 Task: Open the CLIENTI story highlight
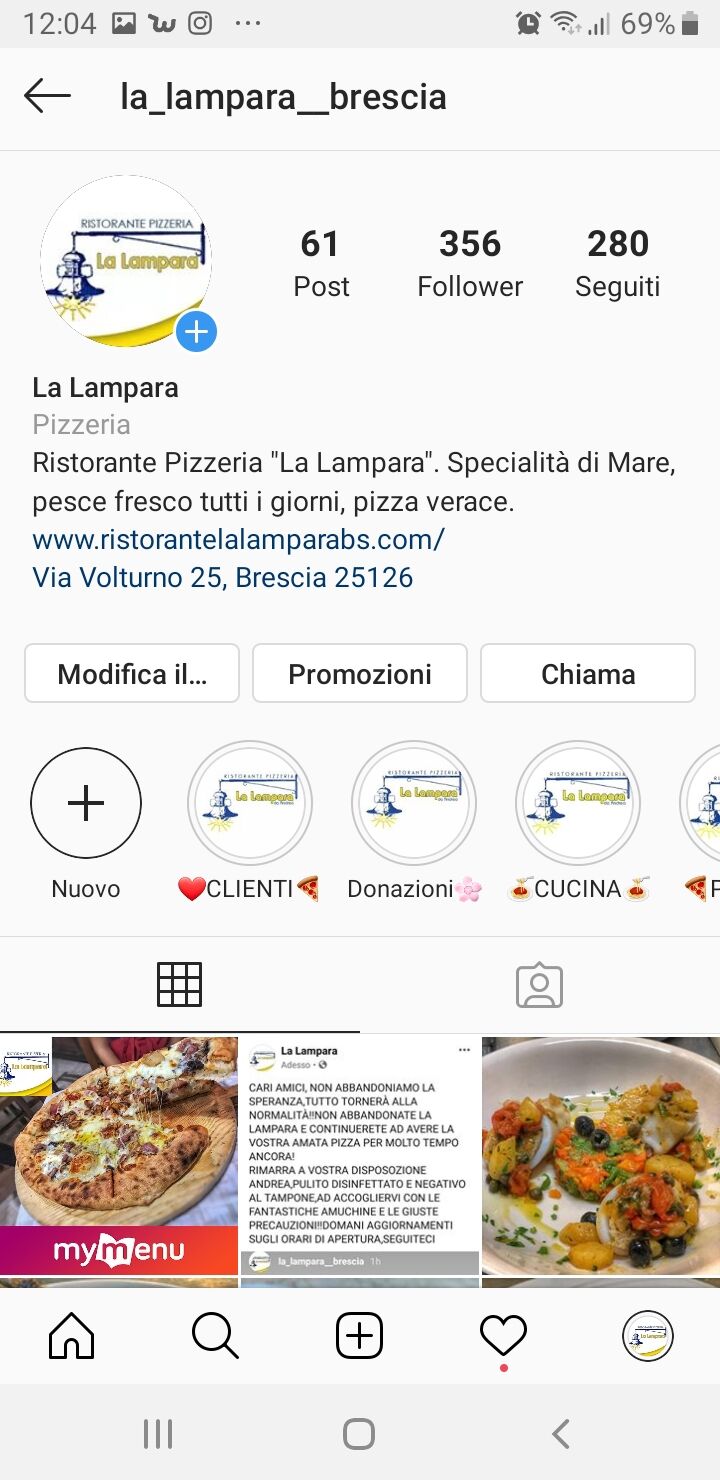point(249,803)
